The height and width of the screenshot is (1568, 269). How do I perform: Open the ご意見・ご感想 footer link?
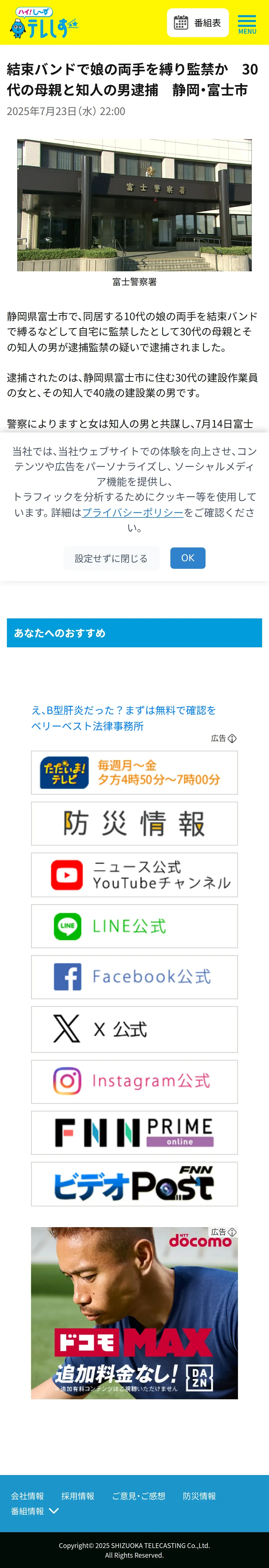pos(138,1495)
